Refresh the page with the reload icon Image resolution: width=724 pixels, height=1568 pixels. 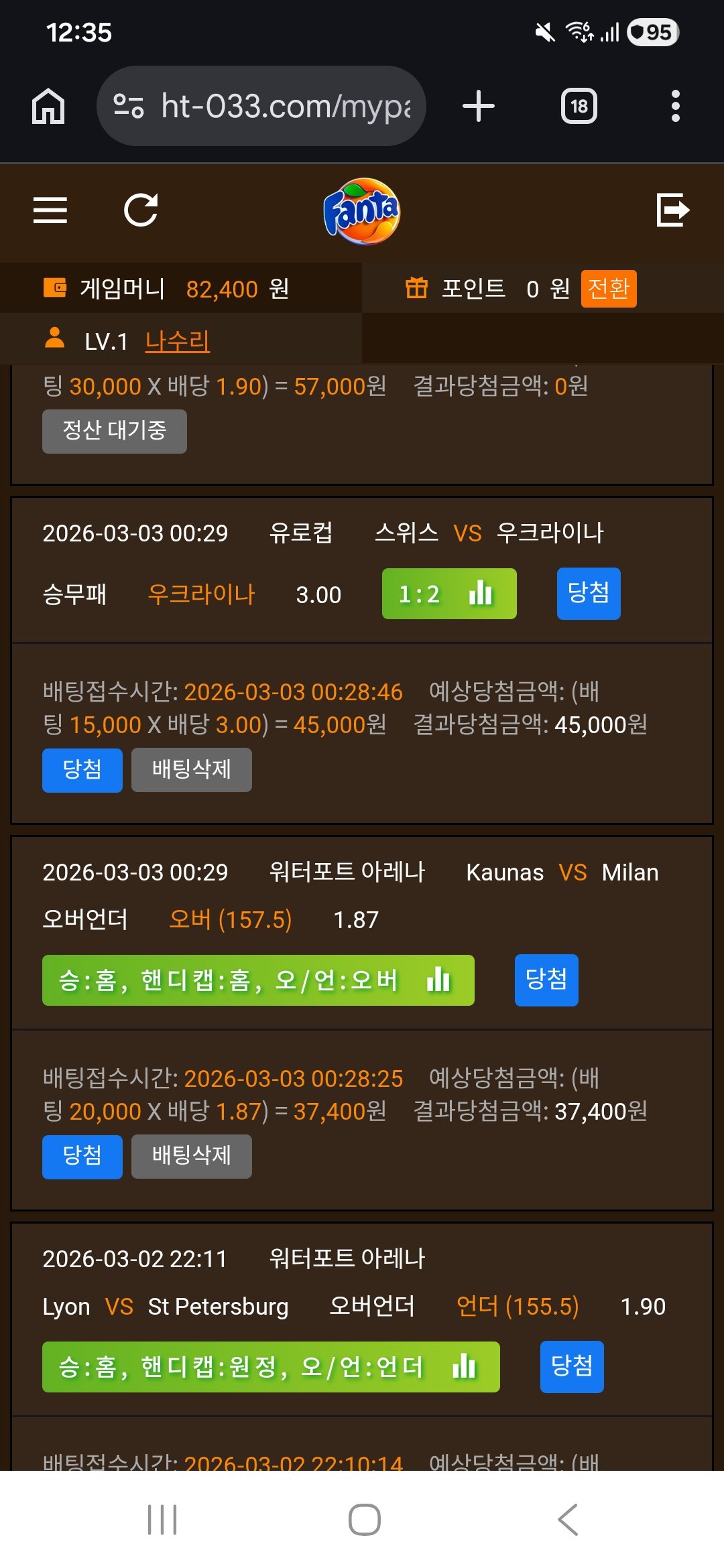point(141,210)
